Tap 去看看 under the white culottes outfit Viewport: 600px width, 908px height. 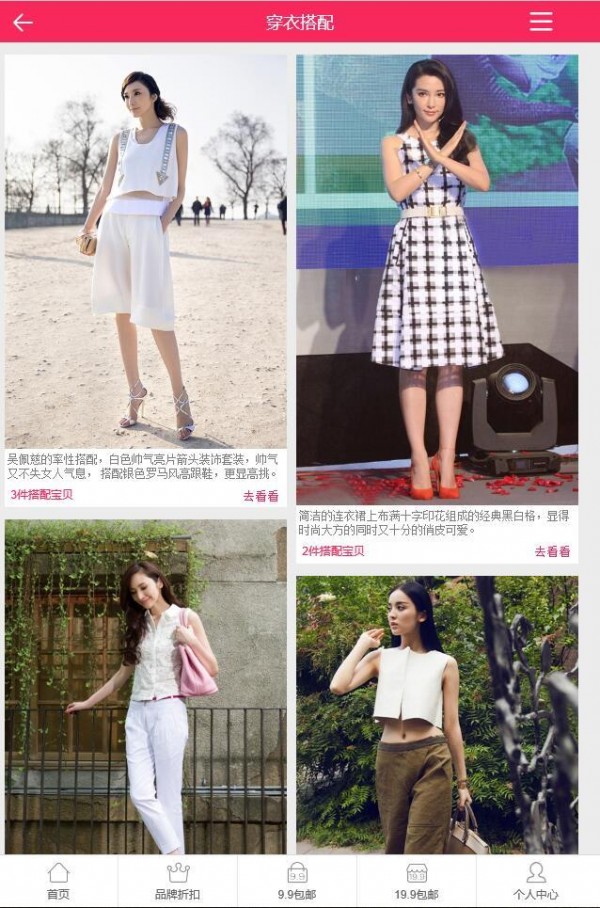pos(260,496)
